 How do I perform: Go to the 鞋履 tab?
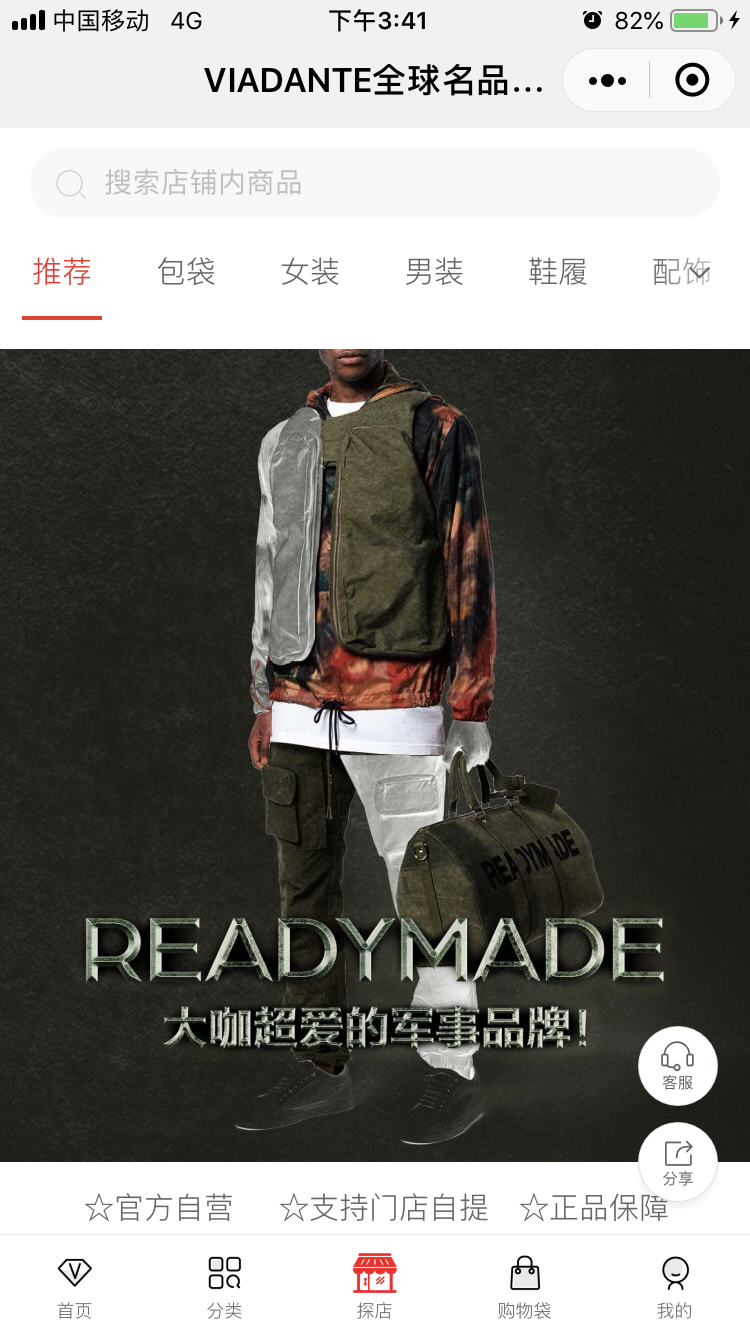pos(558,272)
